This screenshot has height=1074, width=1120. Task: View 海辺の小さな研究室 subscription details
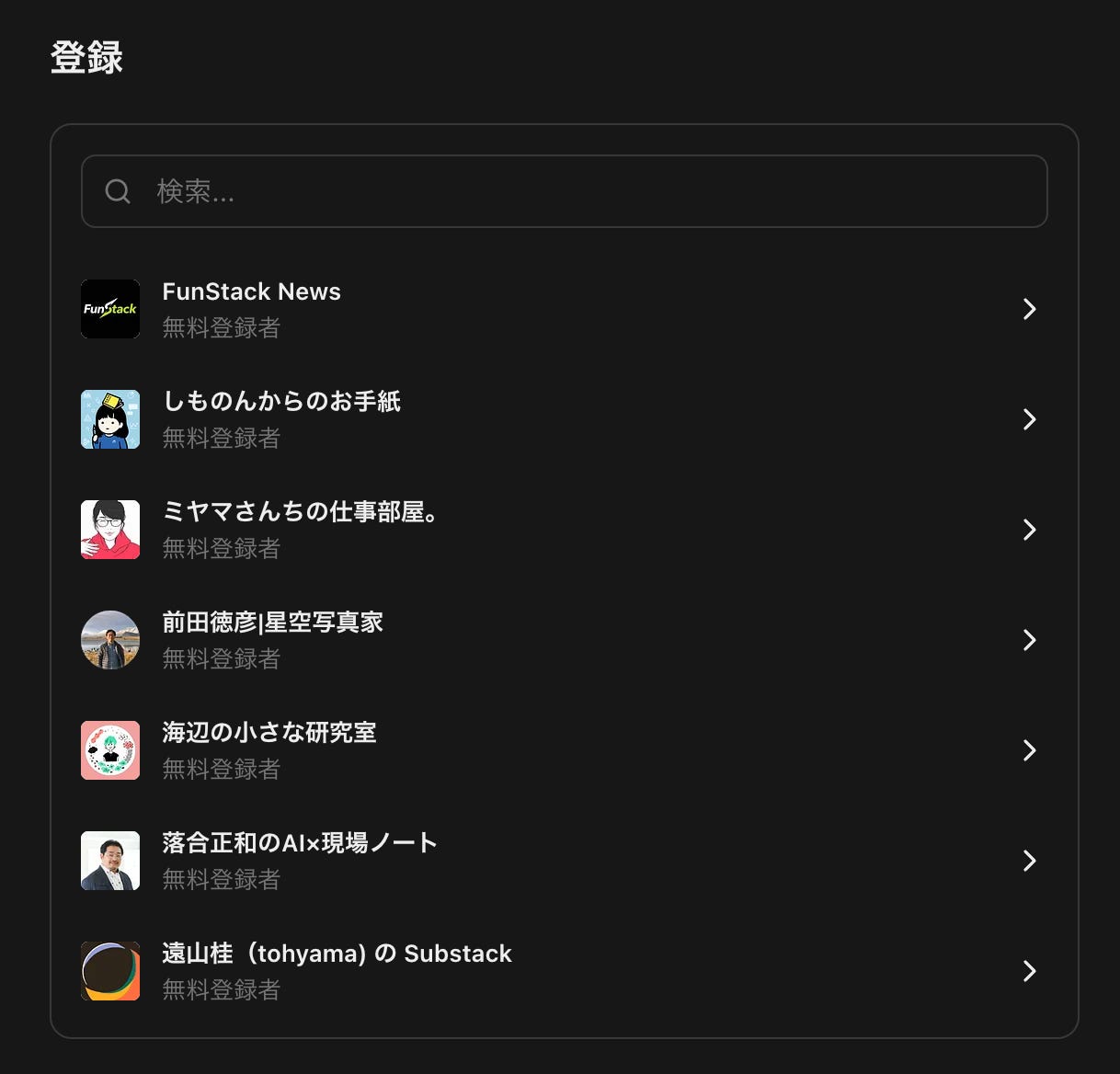tap(564, 750)
